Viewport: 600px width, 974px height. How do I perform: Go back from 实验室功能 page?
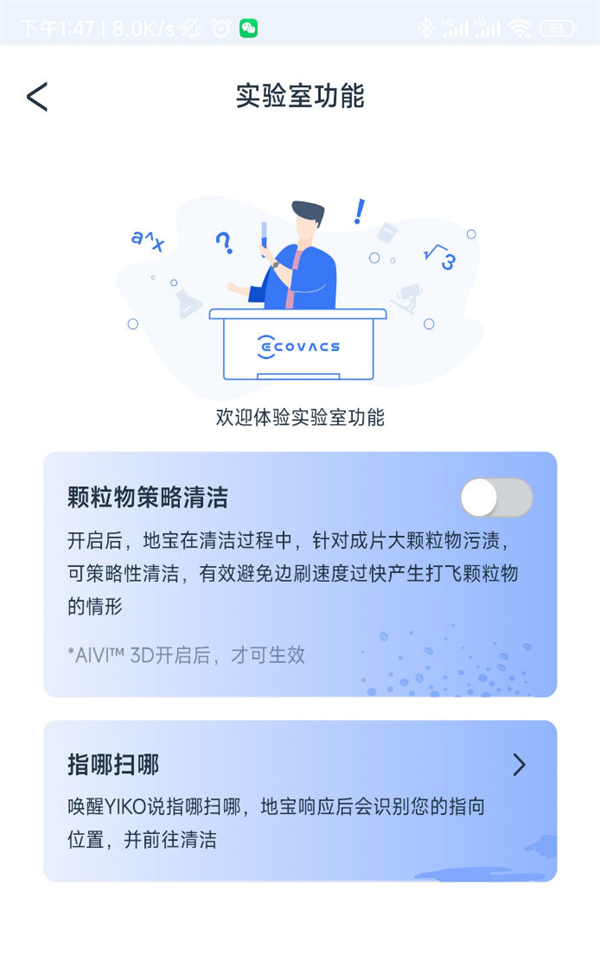coord(37,97)
